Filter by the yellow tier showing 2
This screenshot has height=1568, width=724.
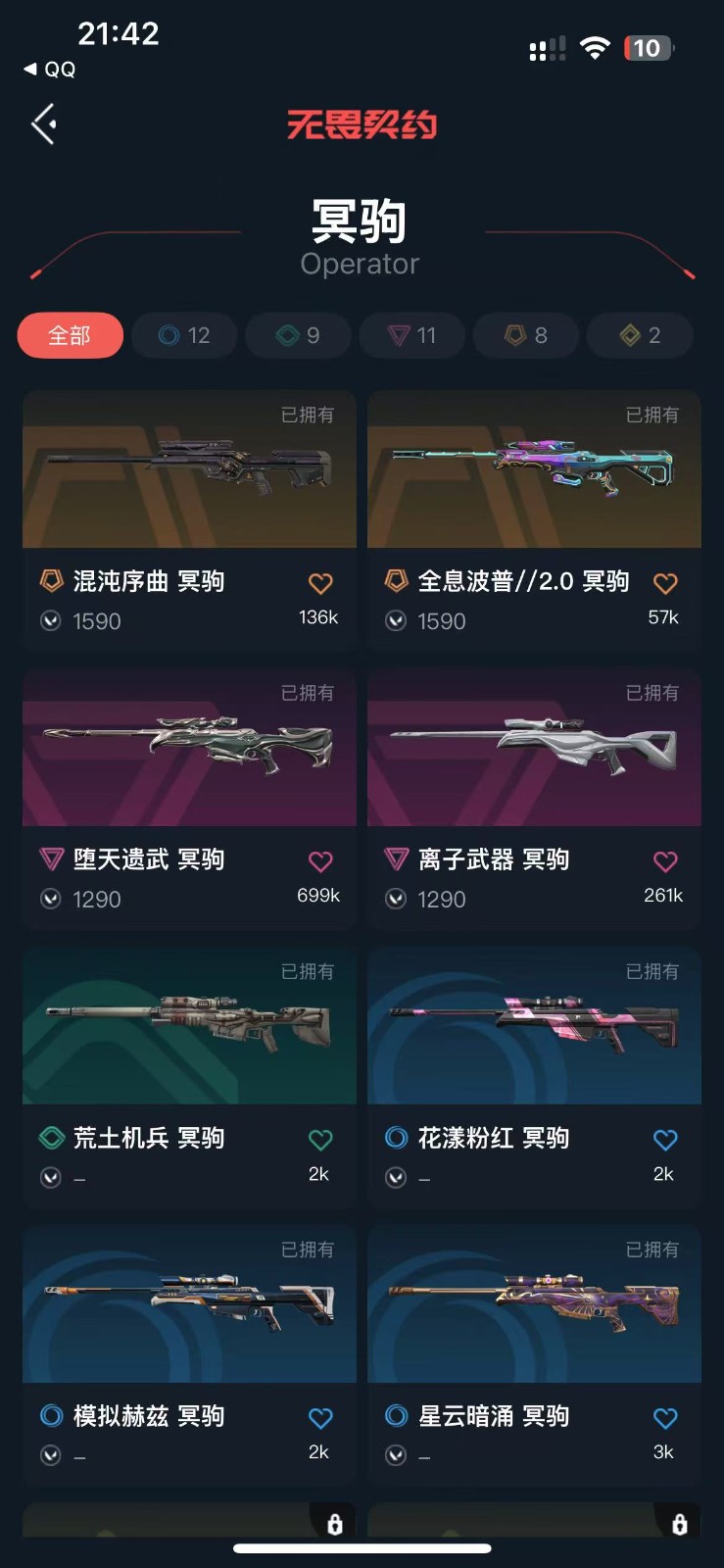click(x=640, y=335)
